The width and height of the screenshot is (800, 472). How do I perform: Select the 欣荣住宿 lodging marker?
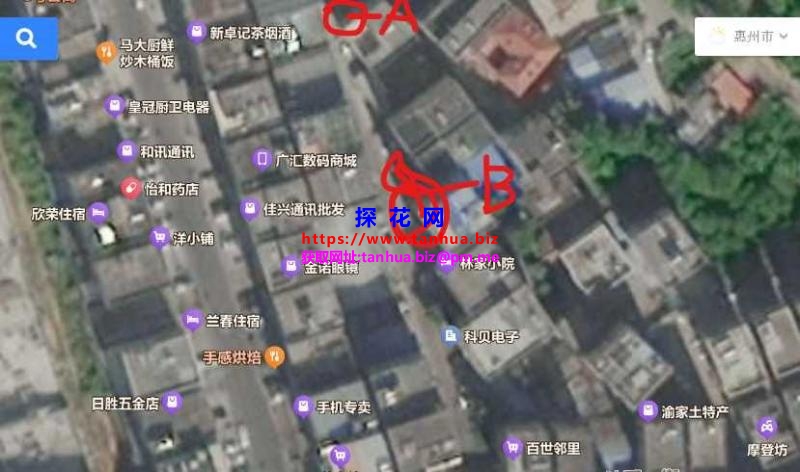pyautogui.click(x=97, y=212)
